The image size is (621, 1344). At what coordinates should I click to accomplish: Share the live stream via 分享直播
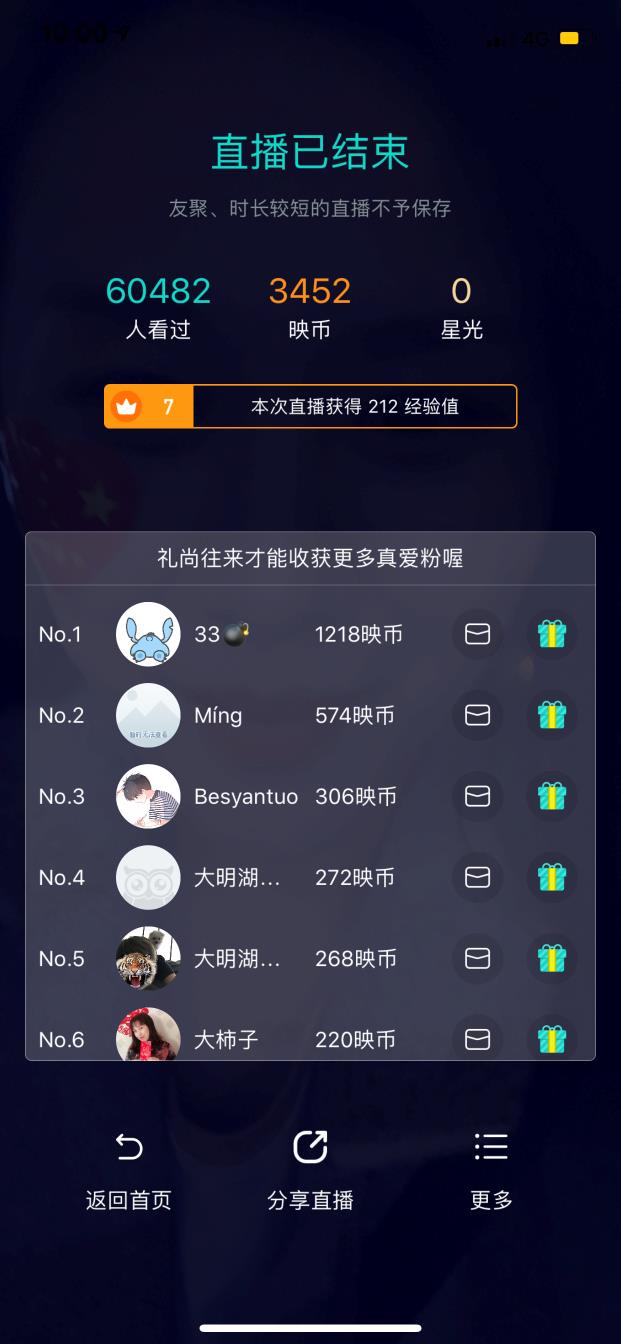(x=310, y=1170)
